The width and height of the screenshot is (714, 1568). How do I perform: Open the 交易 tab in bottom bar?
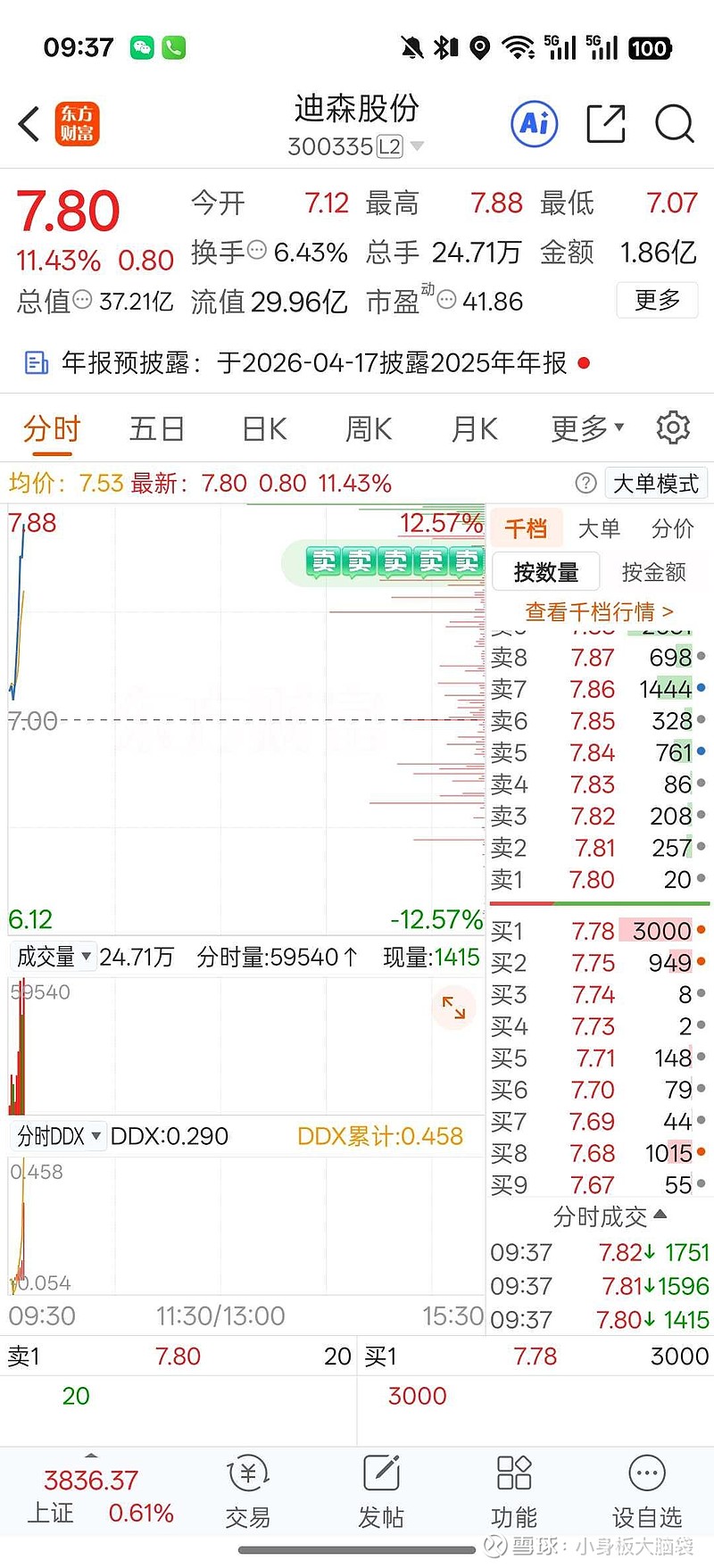[248, 1492]
